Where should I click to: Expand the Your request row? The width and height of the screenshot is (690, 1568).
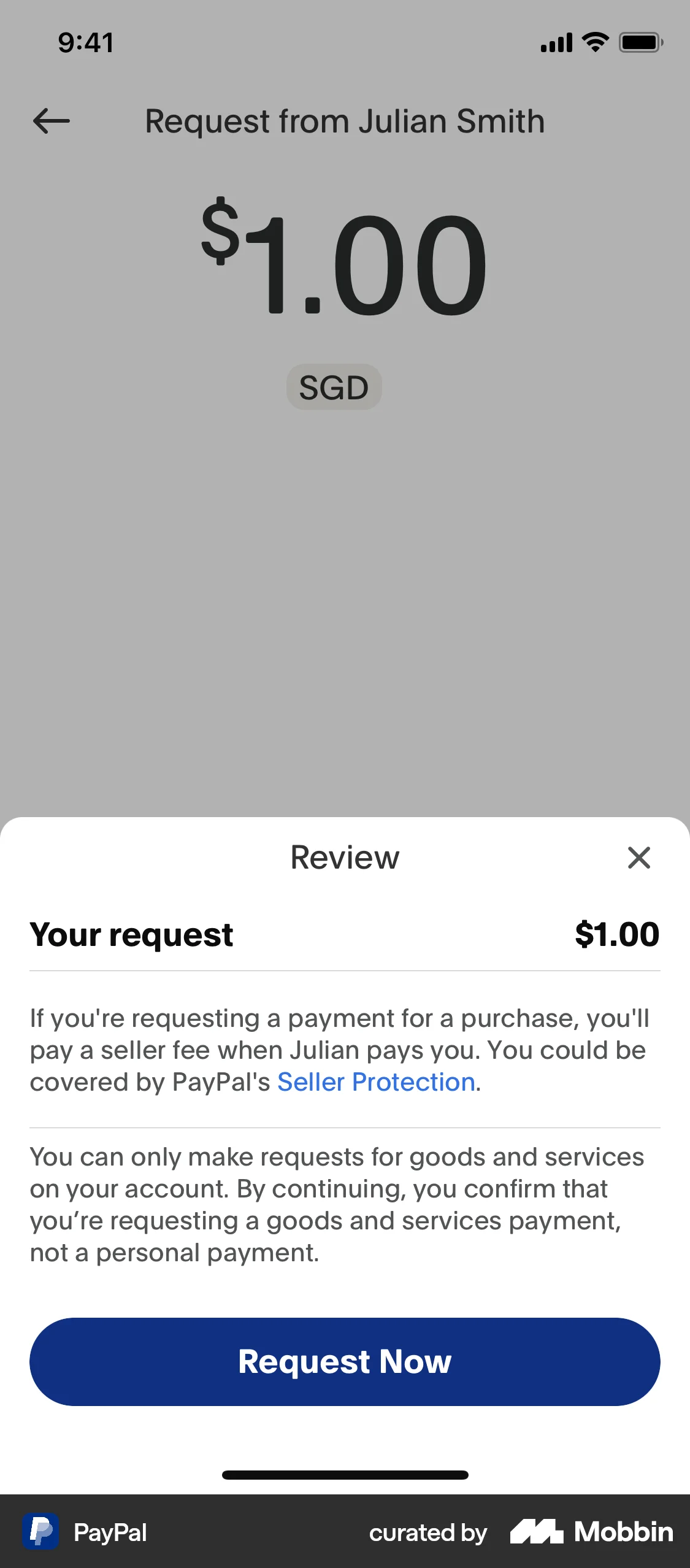pyautogui.click(x=131, y=934)
